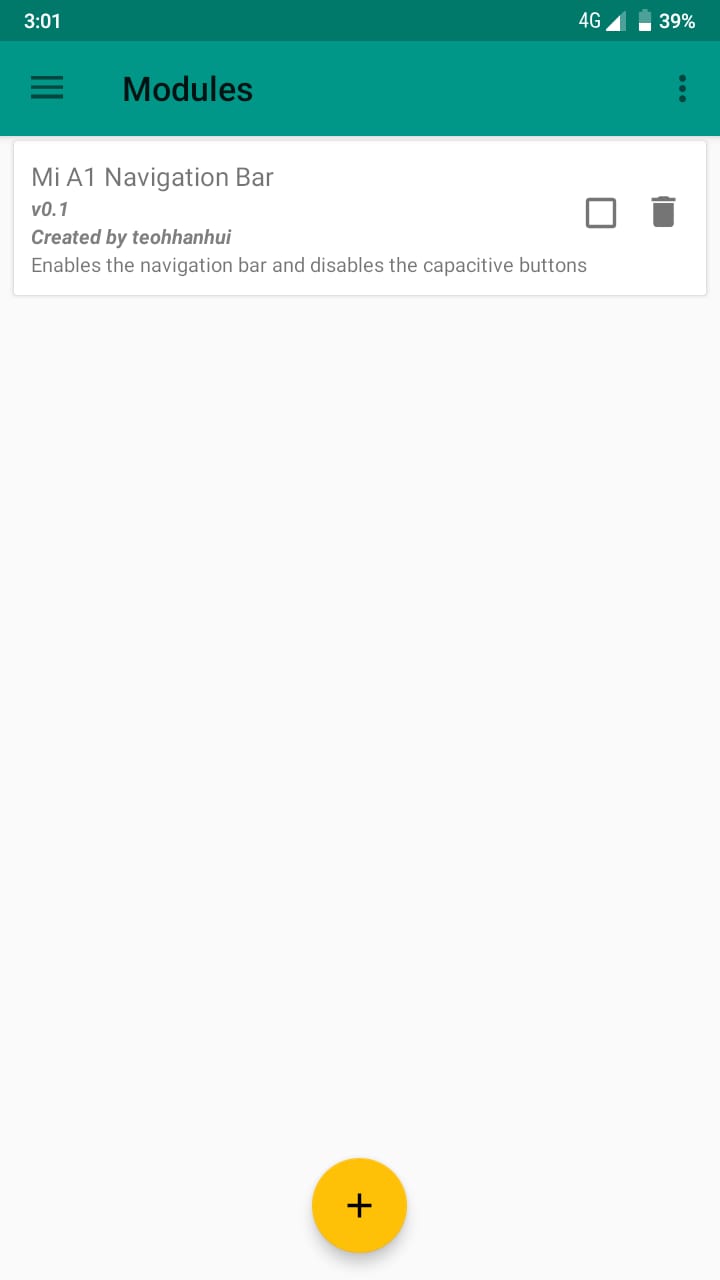Enable the Mi A1 Navigation Bar module checkbox

600,213
